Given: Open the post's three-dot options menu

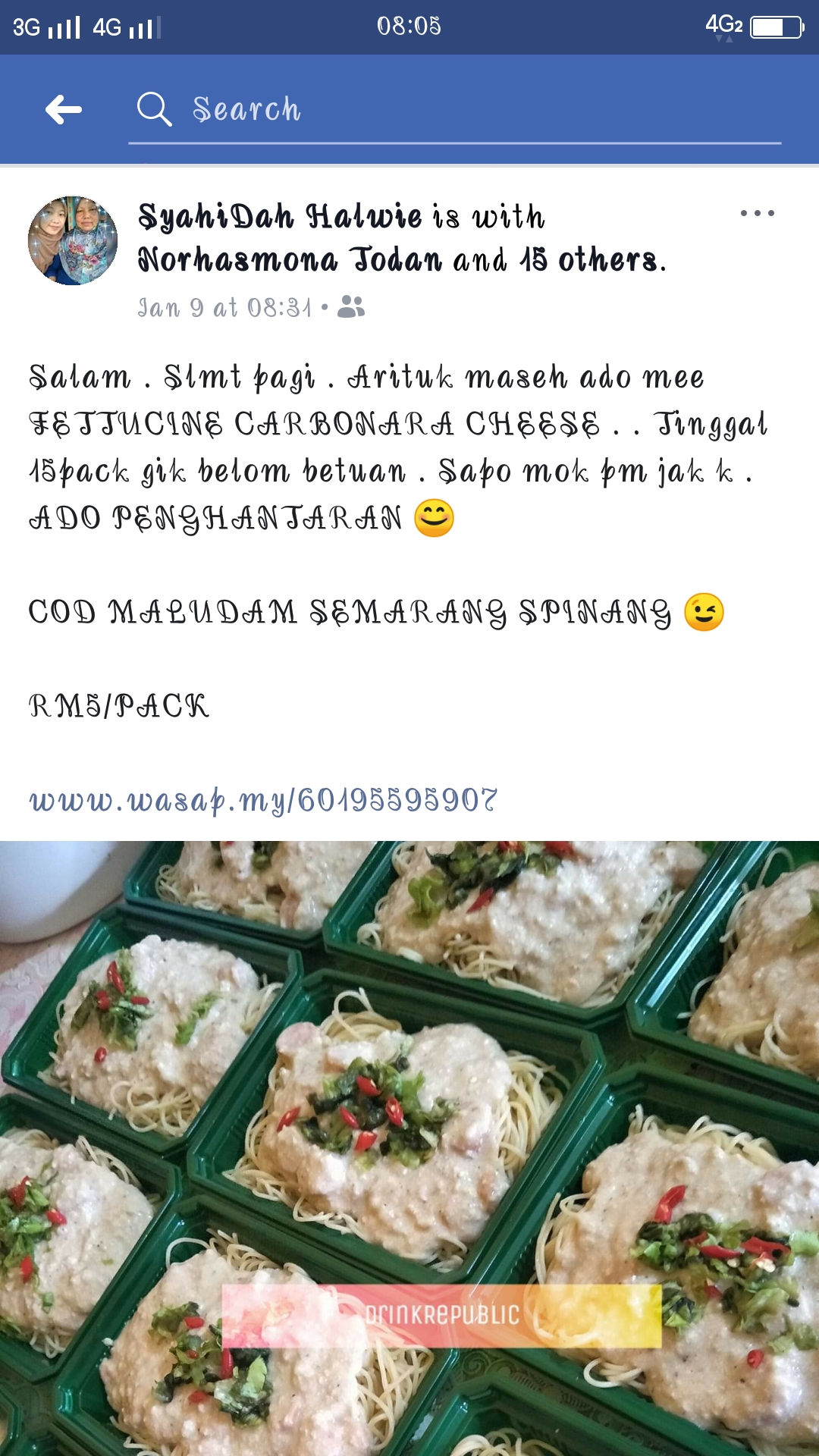Looking at the screenshot, I should click(757, 214).
